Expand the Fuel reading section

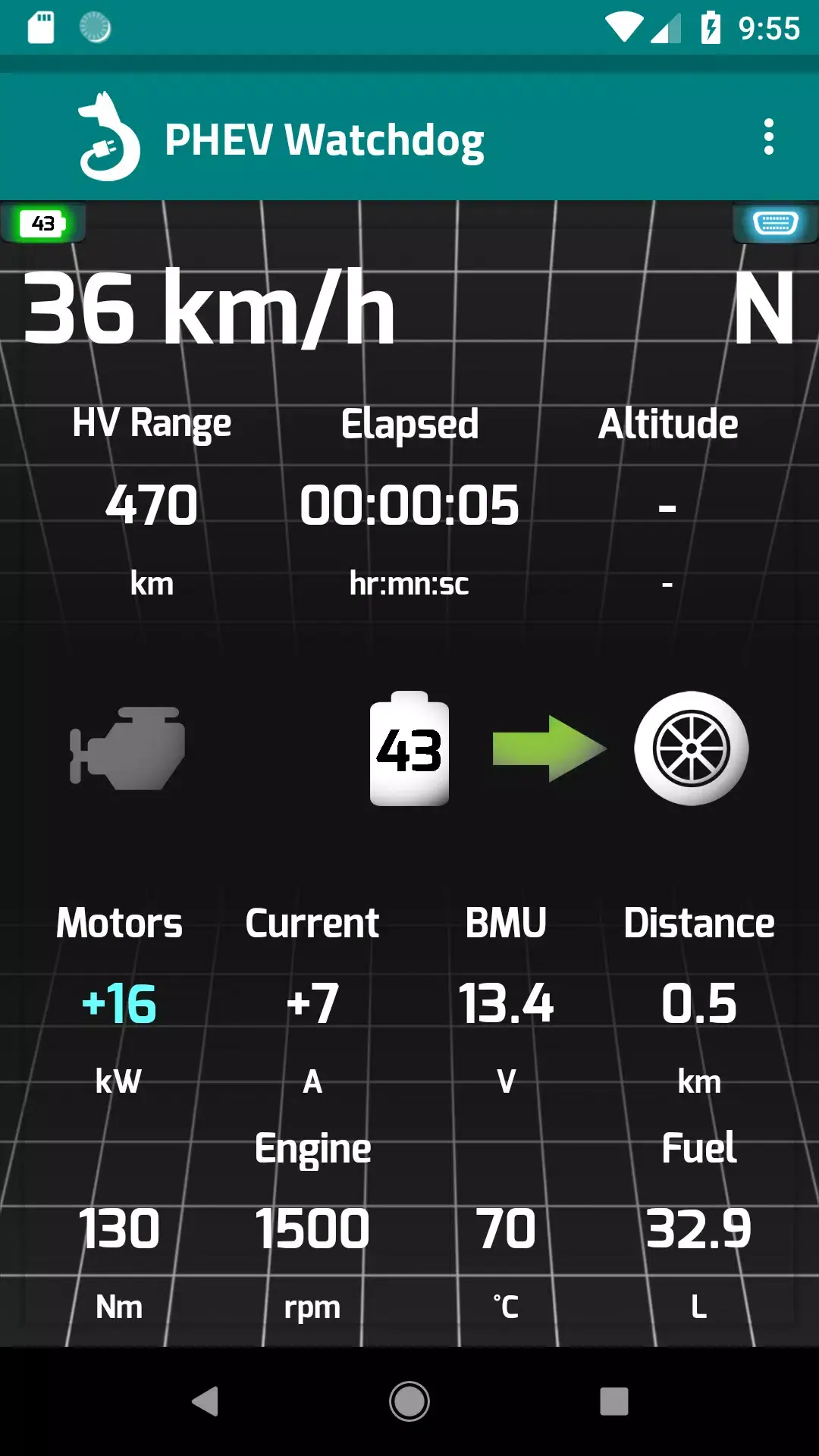coord(698,1149)
